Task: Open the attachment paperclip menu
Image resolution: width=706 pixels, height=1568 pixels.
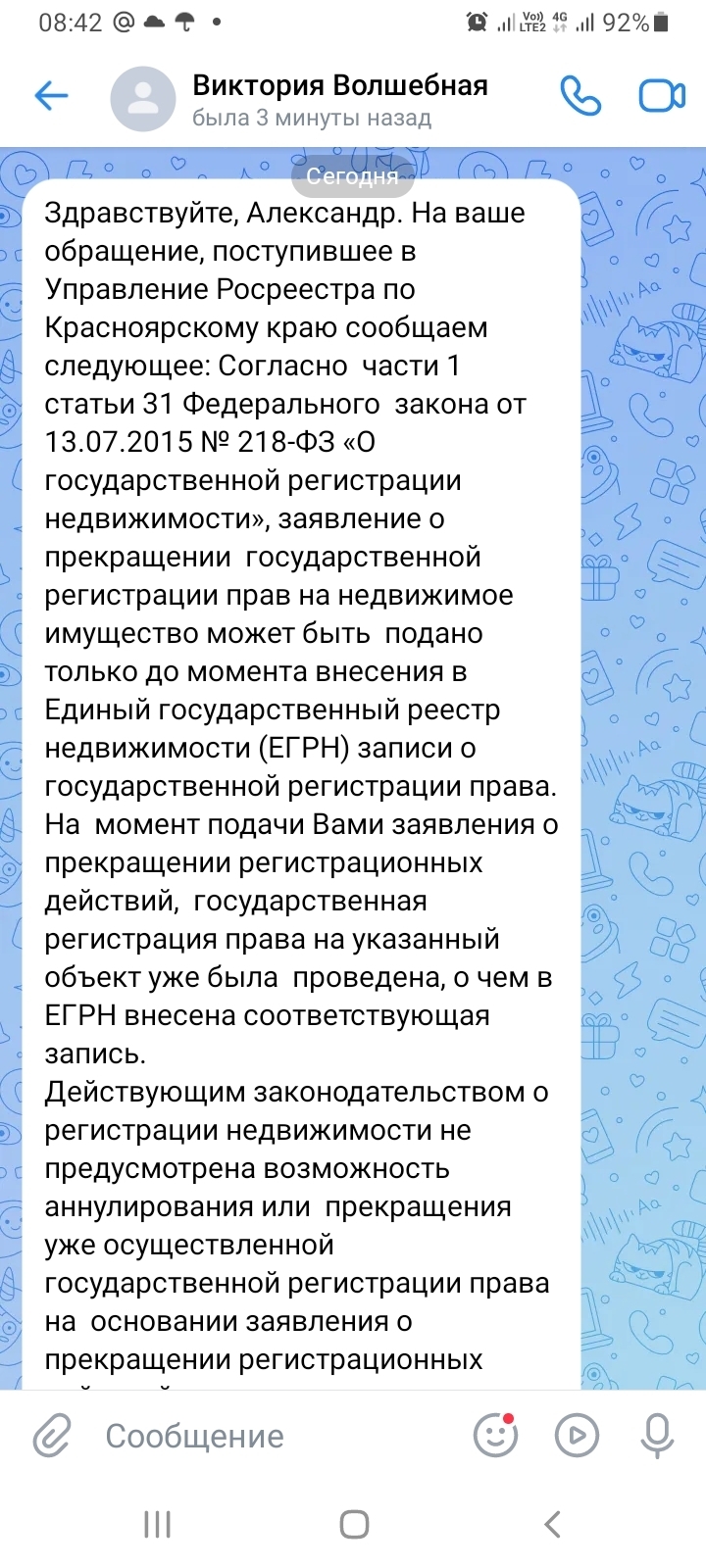Action: click(x=51, y=1437)
